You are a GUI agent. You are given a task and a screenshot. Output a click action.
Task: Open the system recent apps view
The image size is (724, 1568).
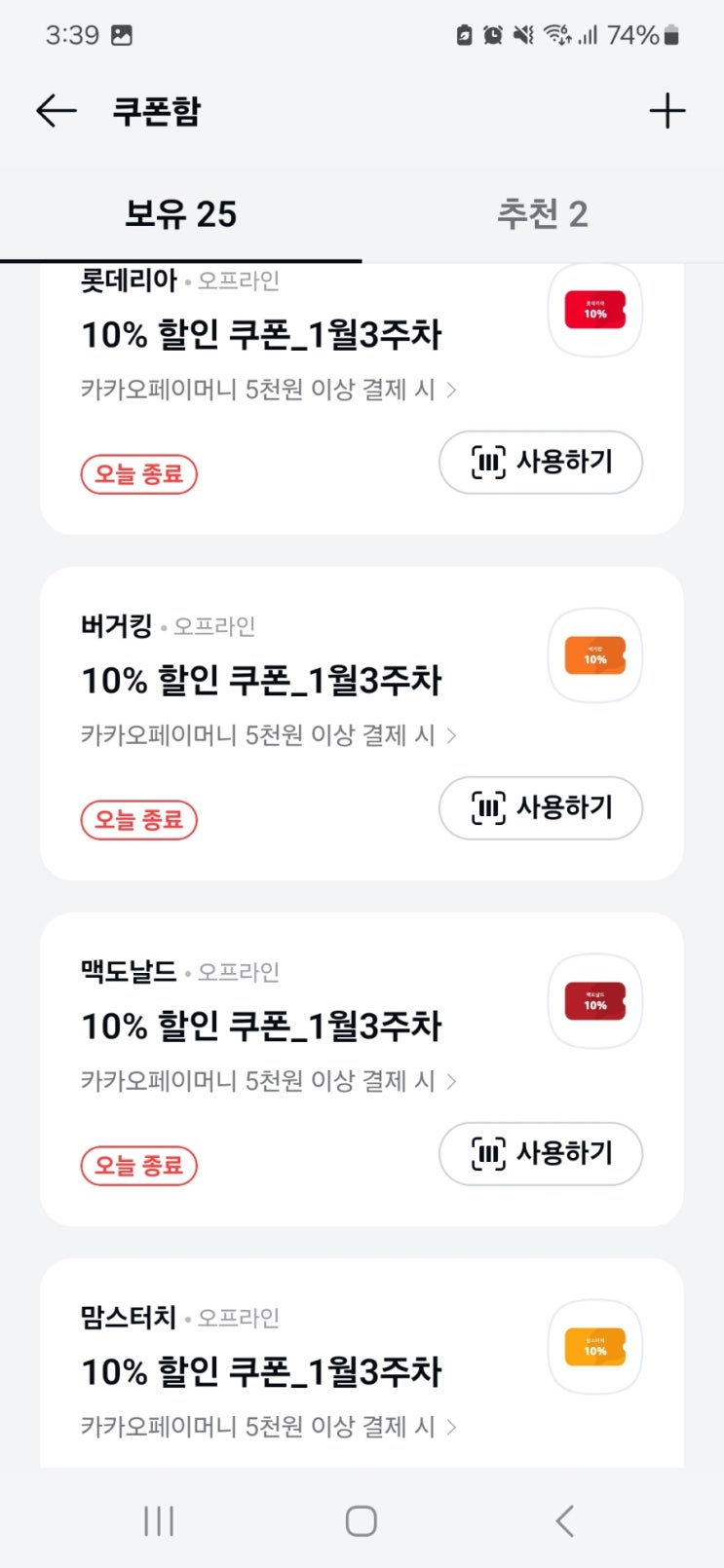pyautogui.click(x=159, y=1520)
